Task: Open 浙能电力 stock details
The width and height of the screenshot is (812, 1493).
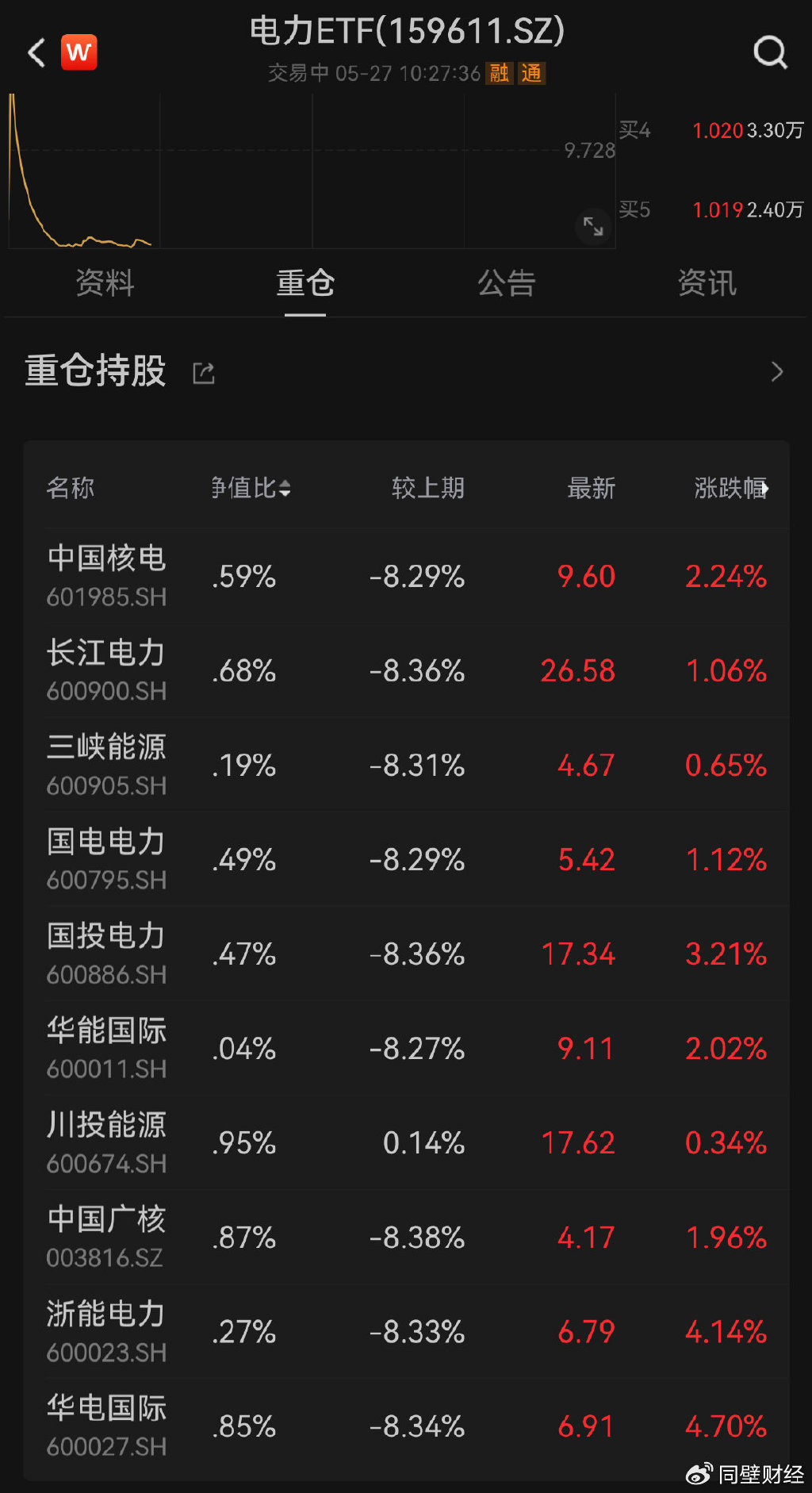Action: click(x=106, y=1330)
